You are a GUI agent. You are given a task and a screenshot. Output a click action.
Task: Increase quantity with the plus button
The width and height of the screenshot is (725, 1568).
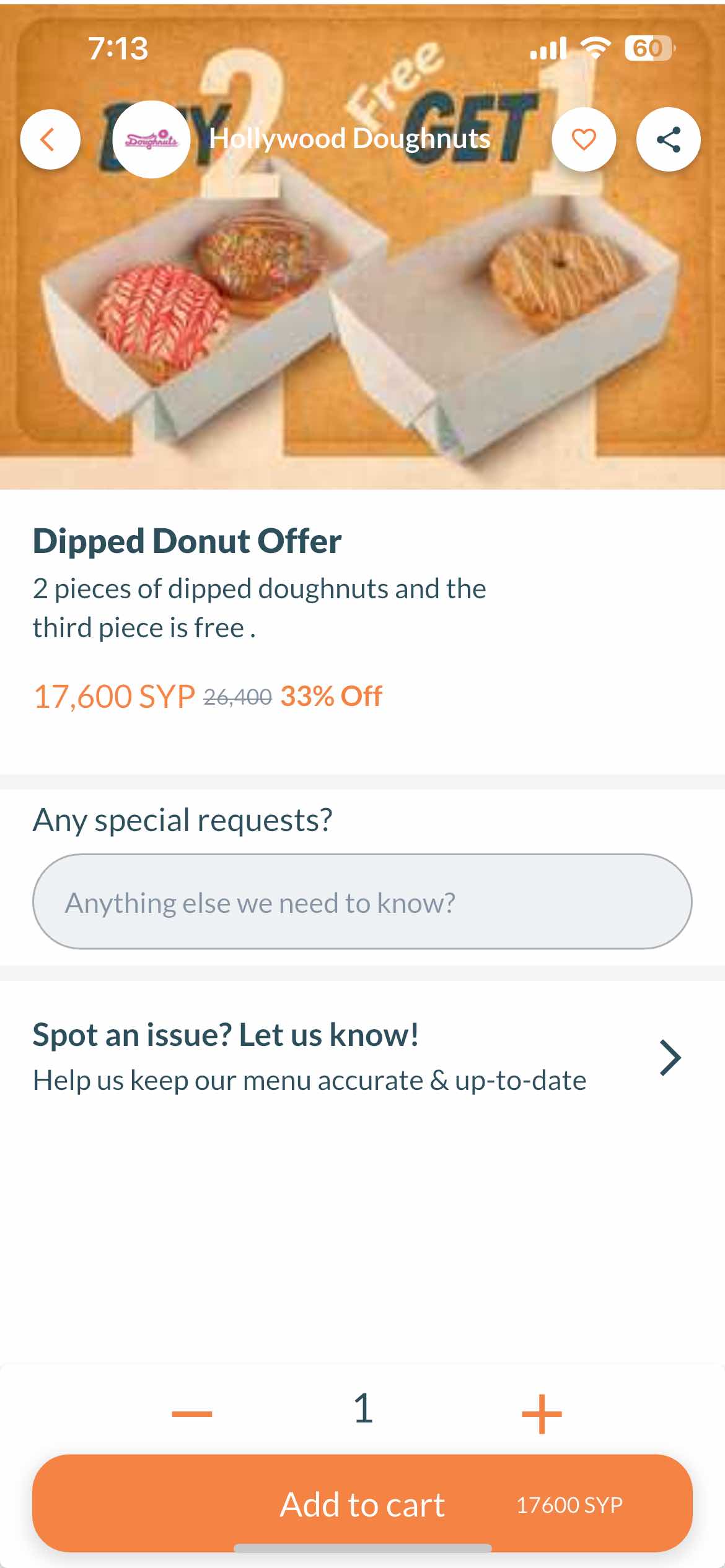[x=542, y=1413]
